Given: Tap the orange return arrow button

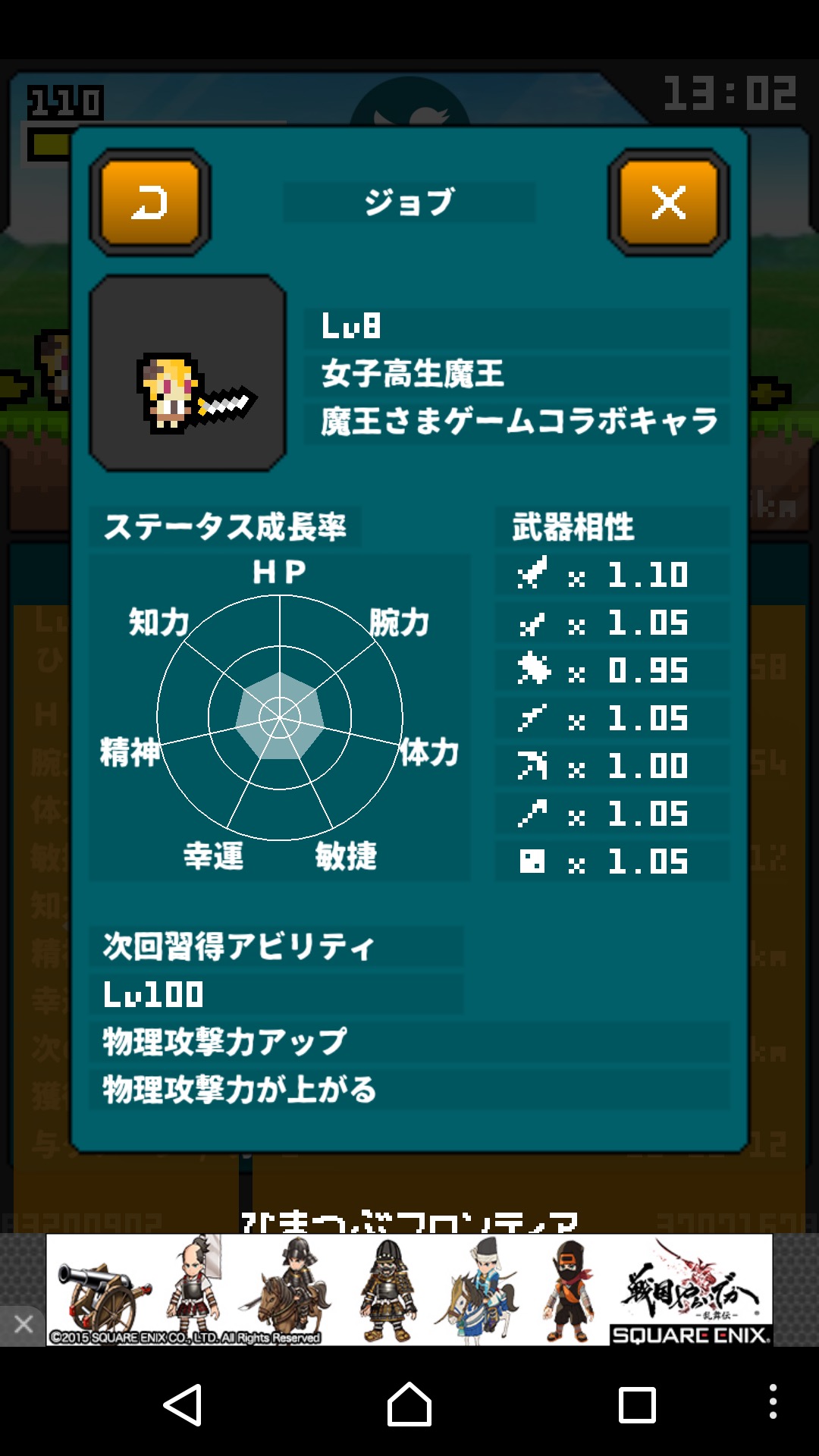Looking at the screenshot, I should (150, 202).
